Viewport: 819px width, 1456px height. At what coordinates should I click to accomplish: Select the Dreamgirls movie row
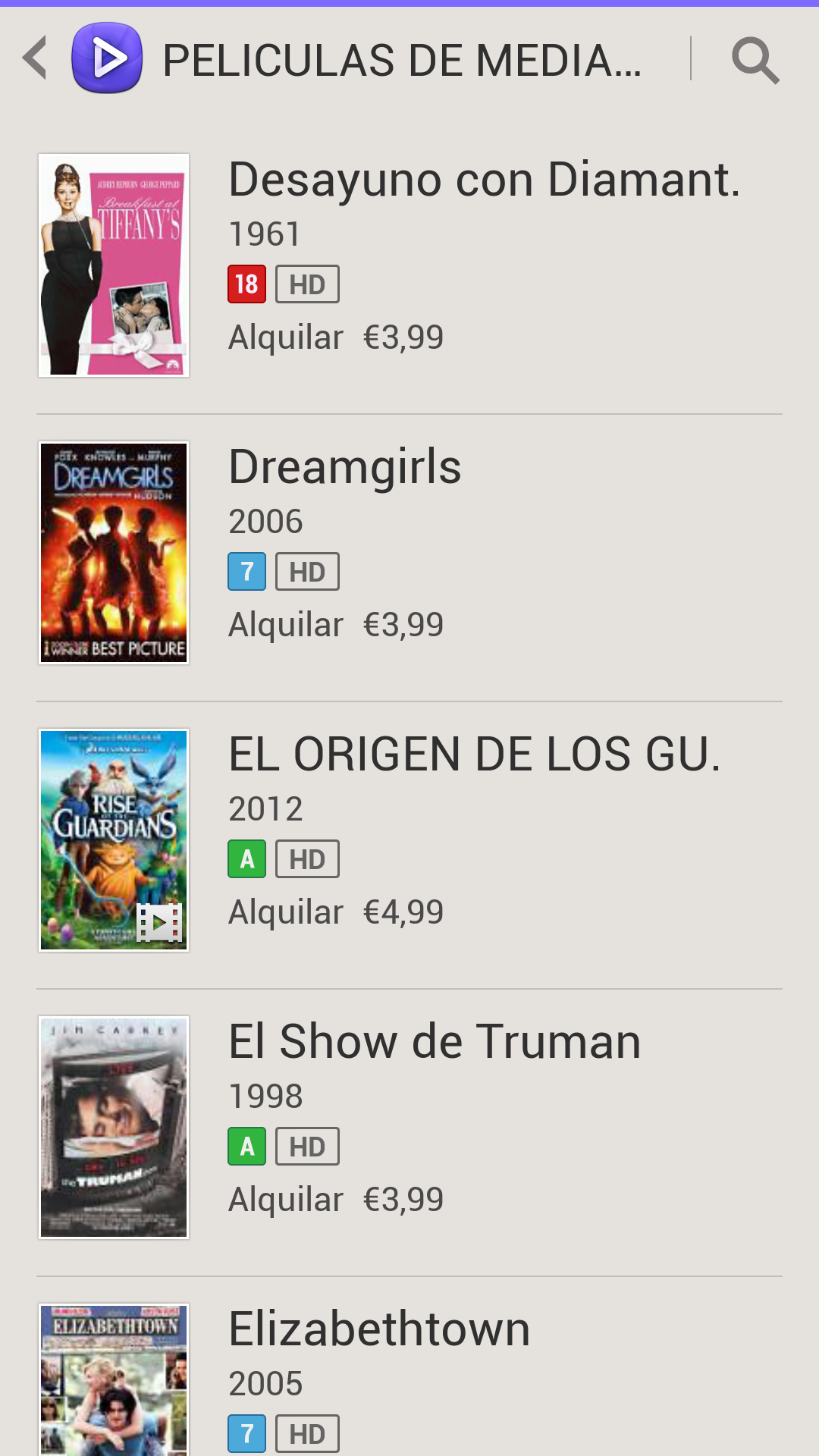(409, 554)
